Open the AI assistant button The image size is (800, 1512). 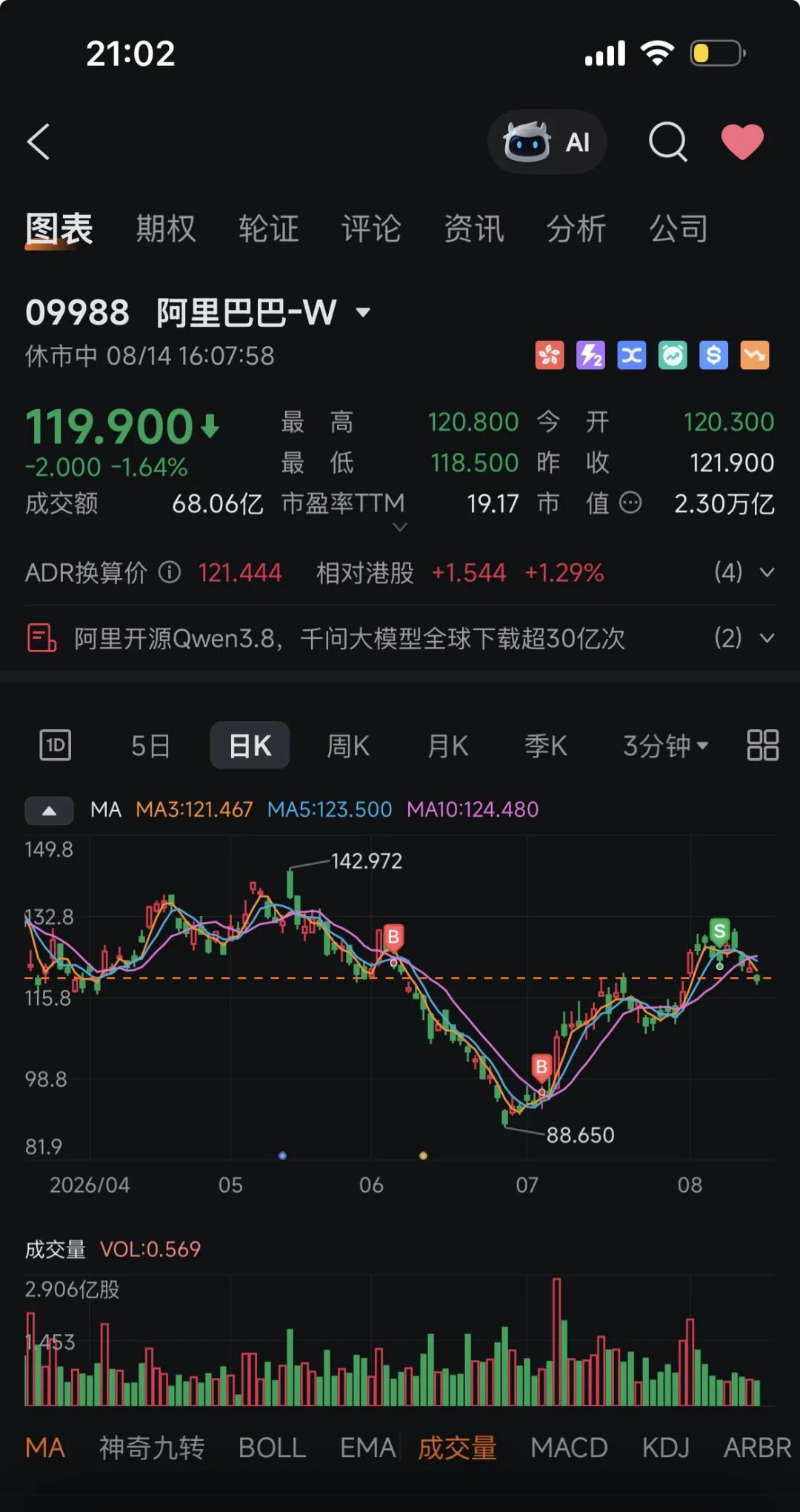pyautogui.click(x=547, y=142)
